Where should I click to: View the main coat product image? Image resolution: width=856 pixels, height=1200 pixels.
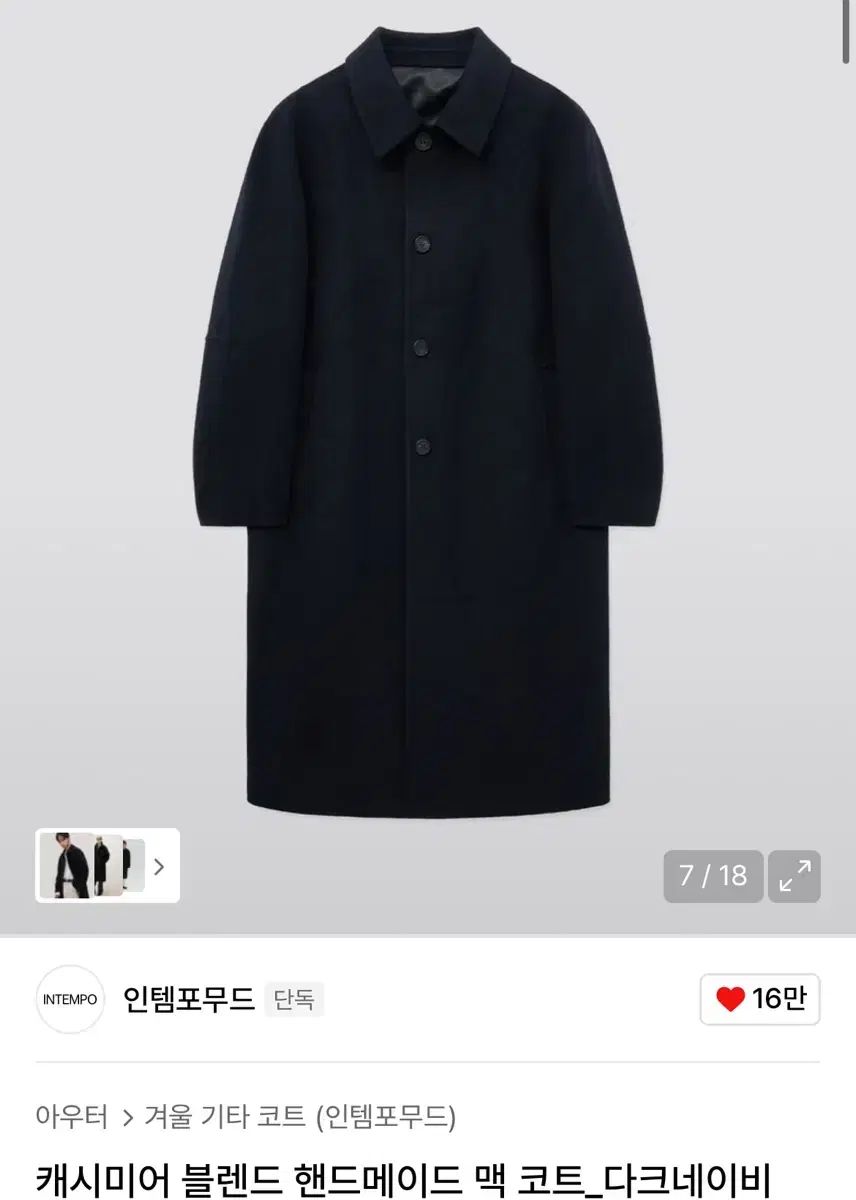click(x=427, y=420)
